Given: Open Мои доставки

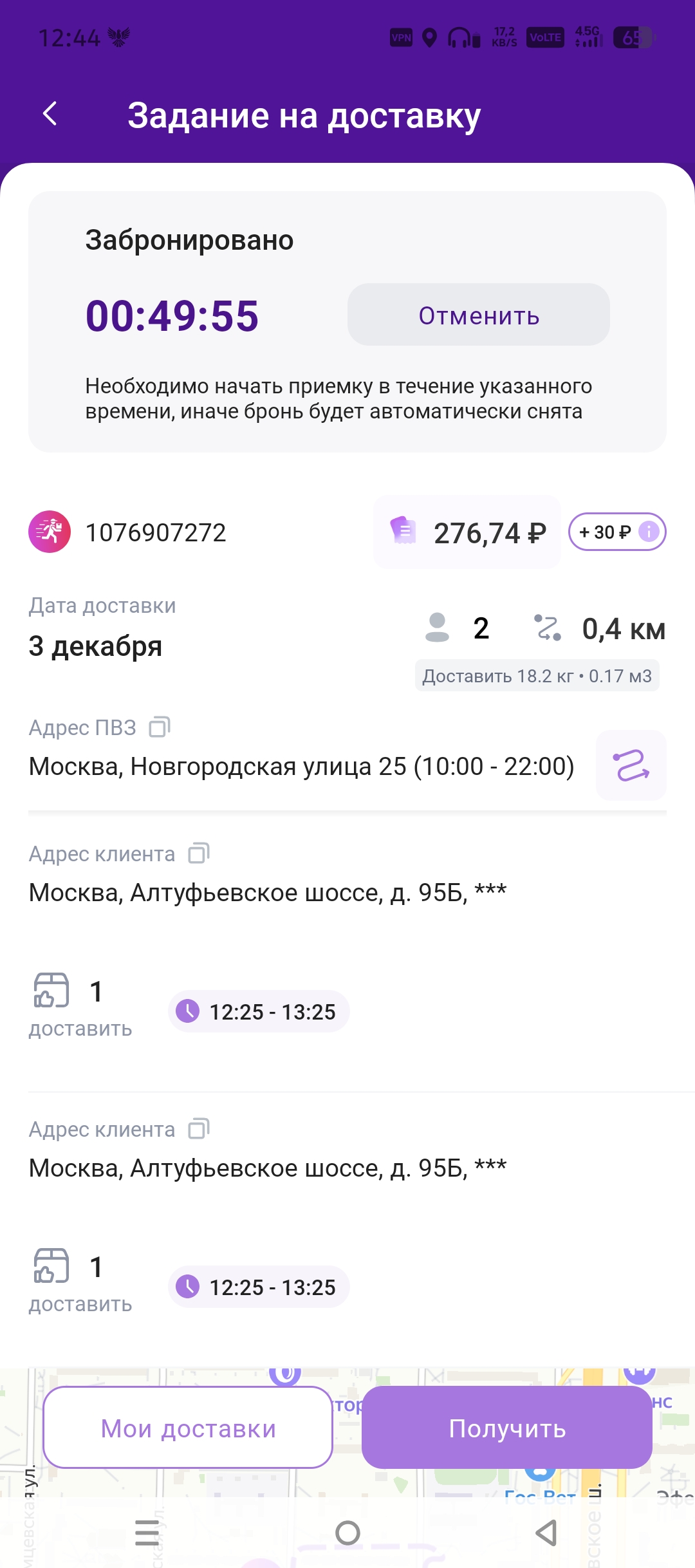Looking at the screenshot, I should pyautogui.click(x=188, y=1428).
